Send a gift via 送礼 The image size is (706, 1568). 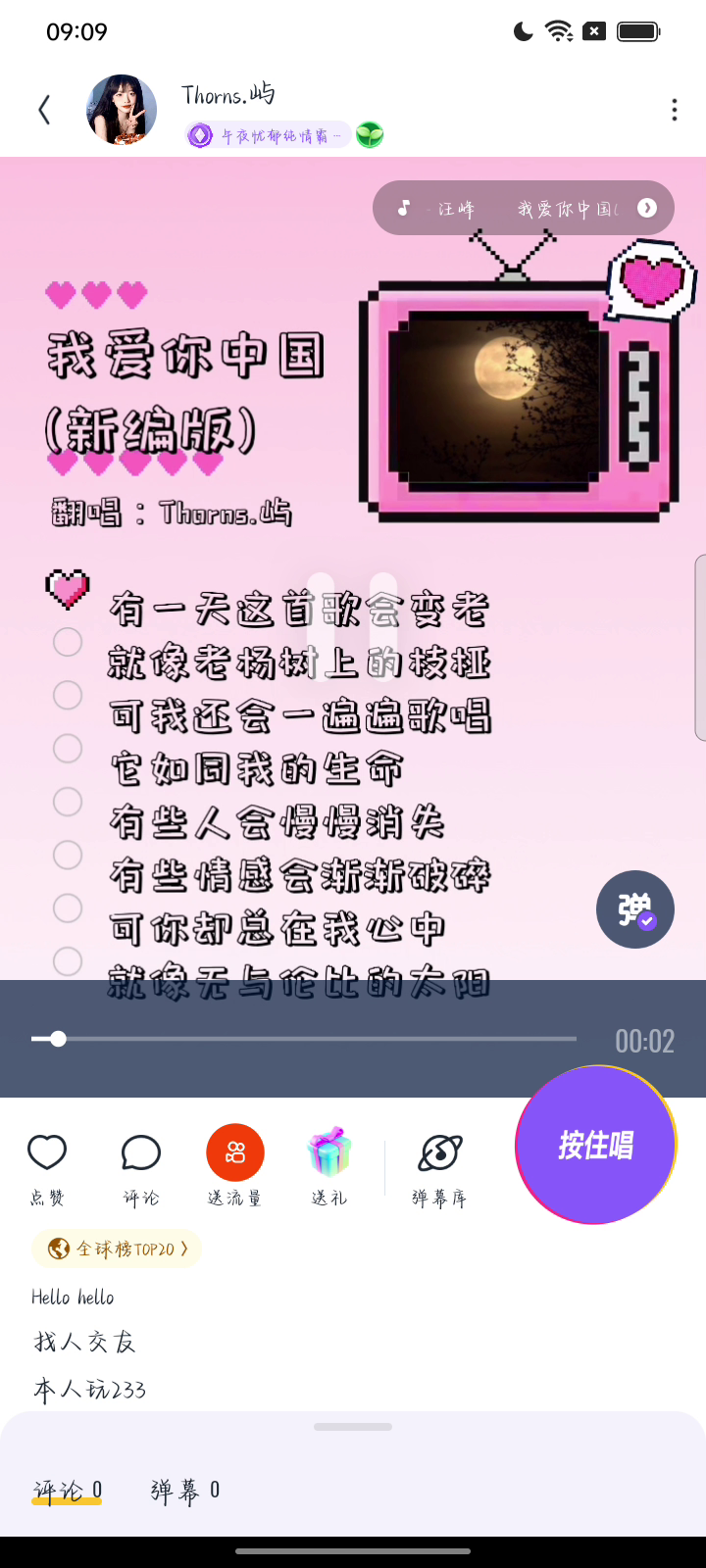coord(329,1166)
